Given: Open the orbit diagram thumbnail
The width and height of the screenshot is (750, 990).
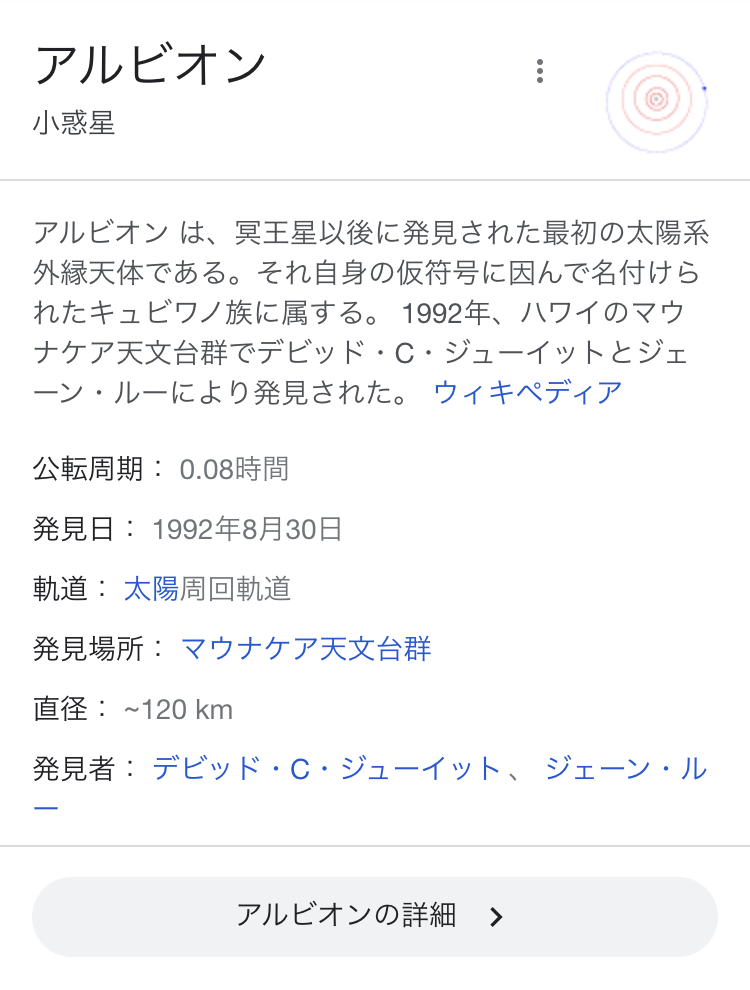Looking at the screenshot, I should [657, 99].
